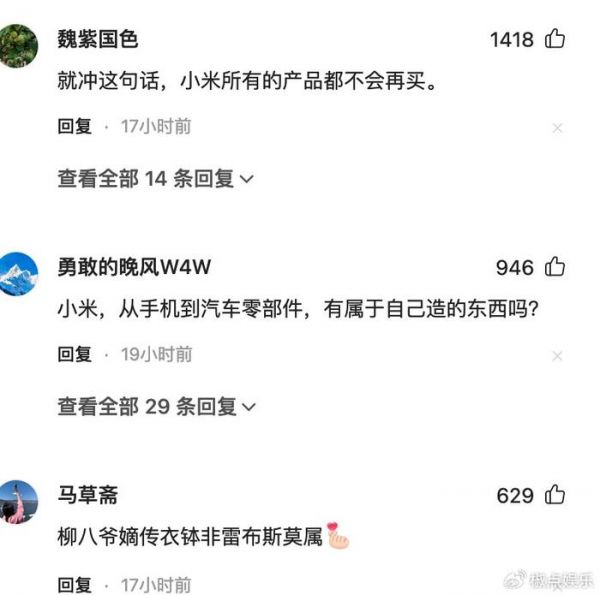Dismiss 勇敢的晚风W4W's comment with the X
Image resolution: width=600 pixels, height=595 pixels.
pyautogui.click(x=558, y=356)
